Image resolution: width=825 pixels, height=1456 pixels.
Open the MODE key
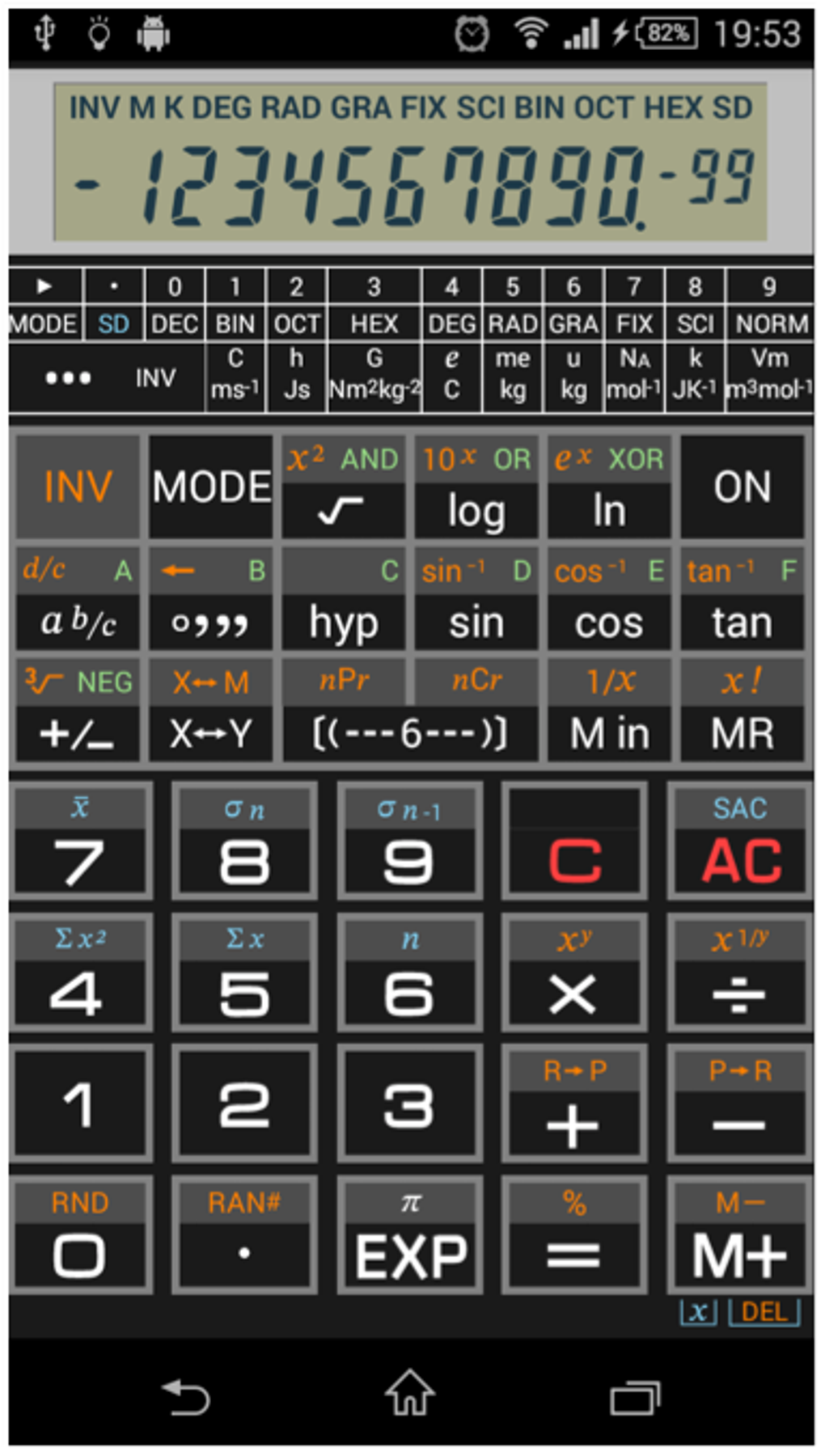point(211,487)
